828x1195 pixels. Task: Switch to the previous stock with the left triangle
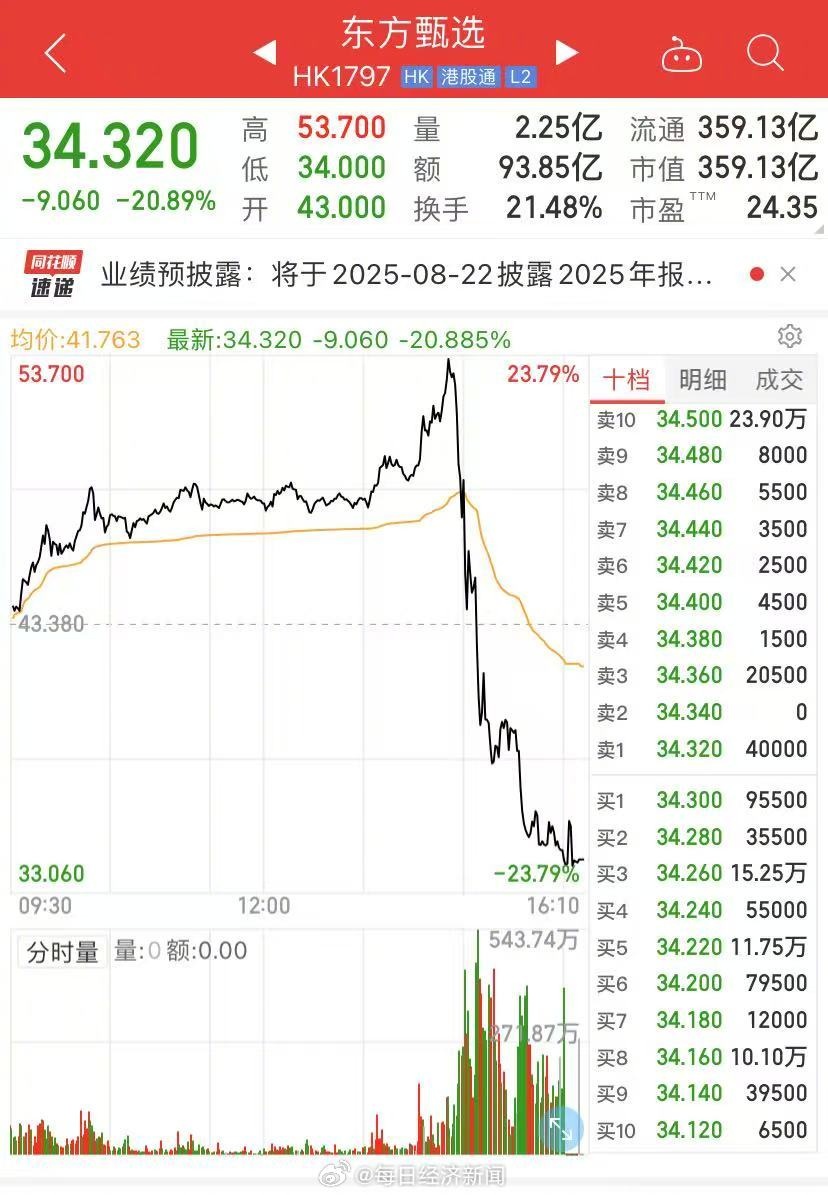265,52
